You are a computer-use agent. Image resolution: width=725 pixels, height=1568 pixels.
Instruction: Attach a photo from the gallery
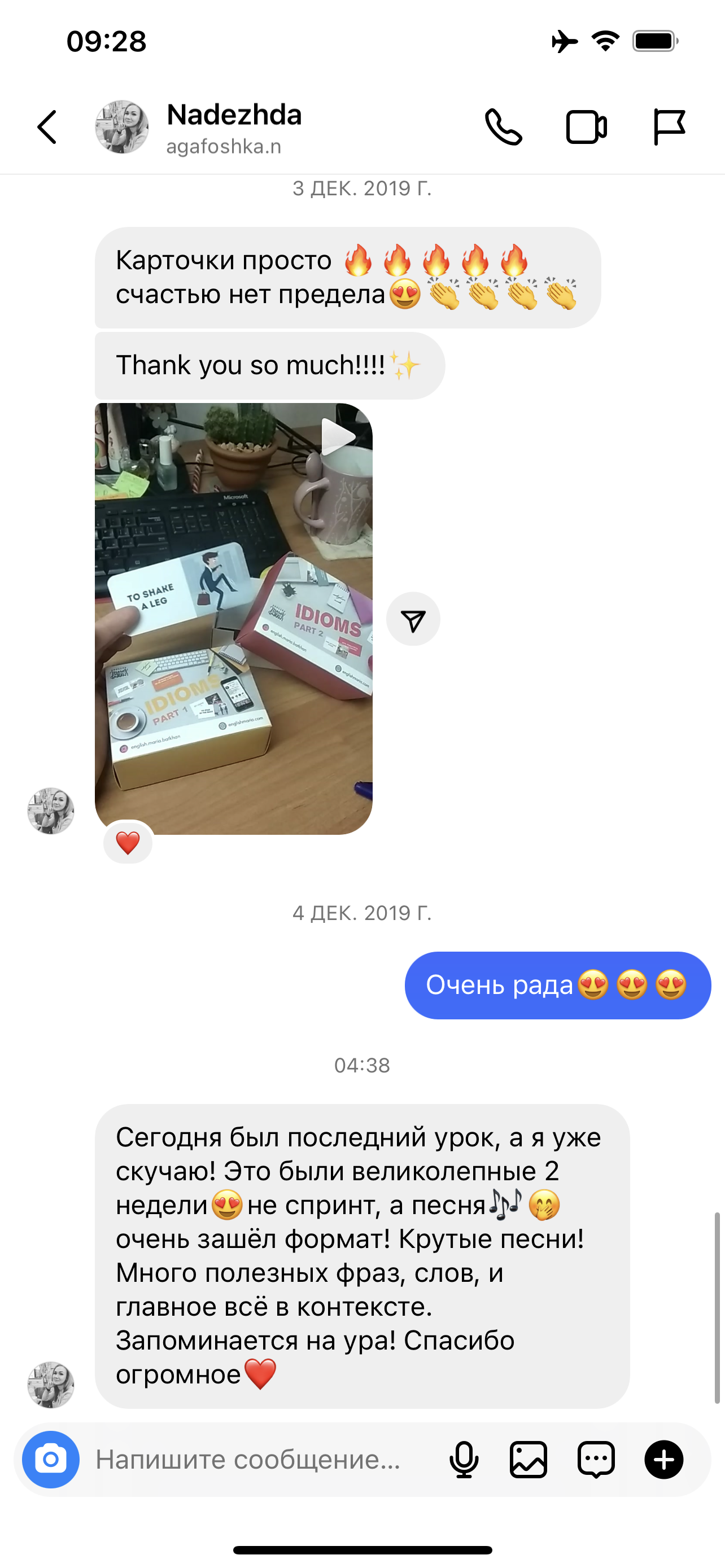(529, 1459)
